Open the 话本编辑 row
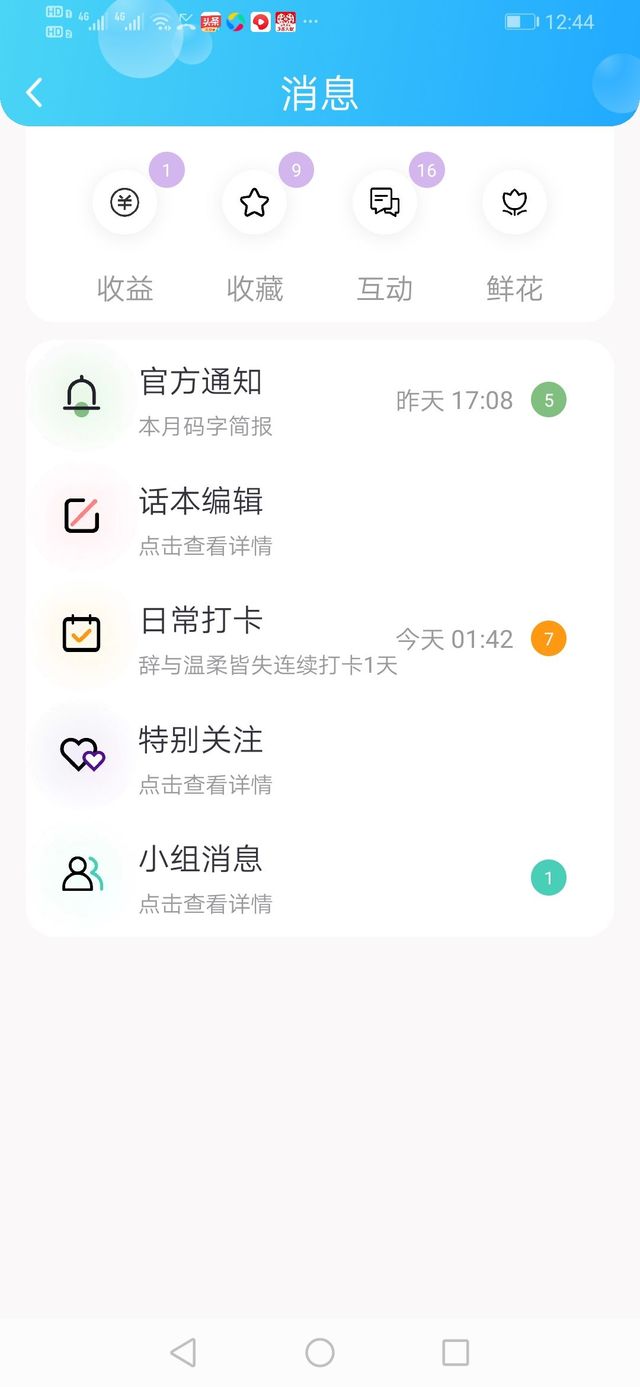The image size is (640, 1387). 320,519
